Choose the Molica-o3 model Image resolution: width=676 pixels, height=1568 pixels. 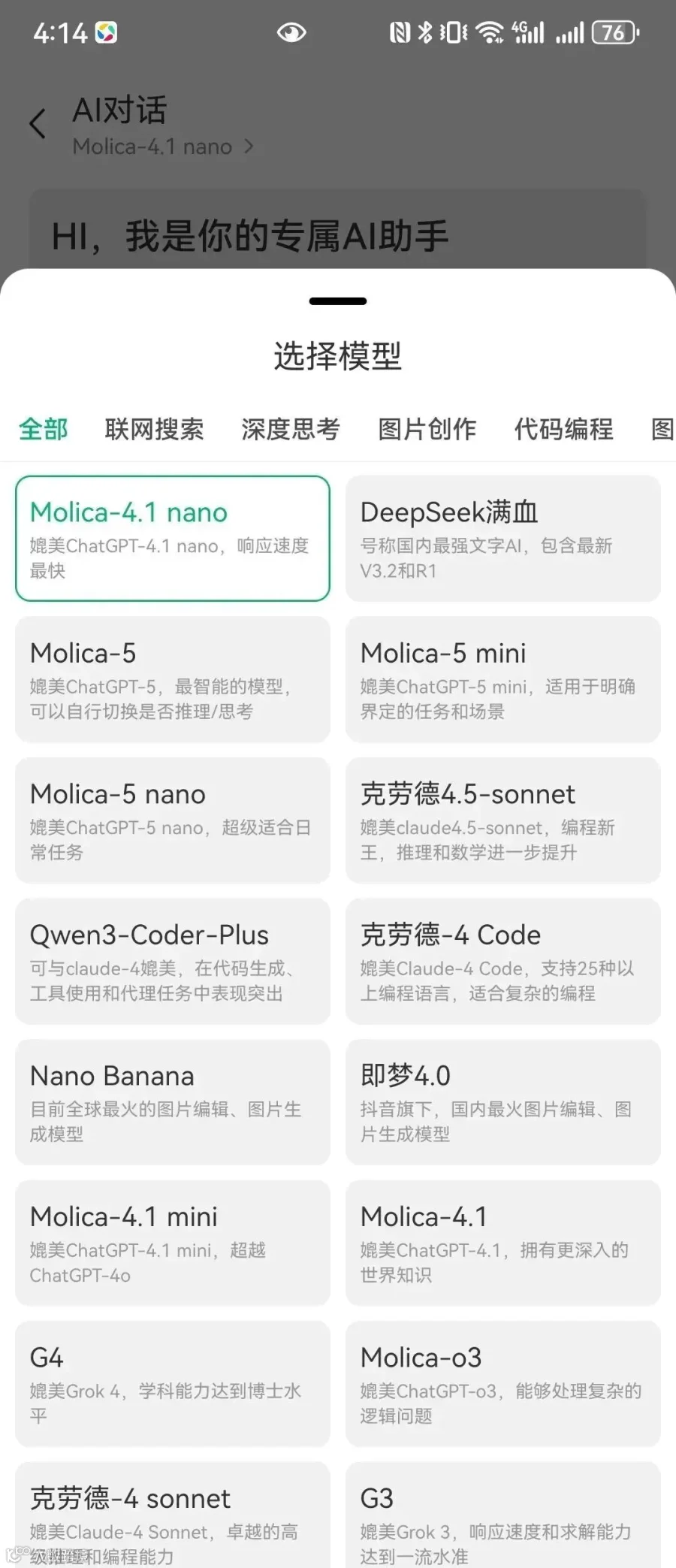tap(503, 1384)
